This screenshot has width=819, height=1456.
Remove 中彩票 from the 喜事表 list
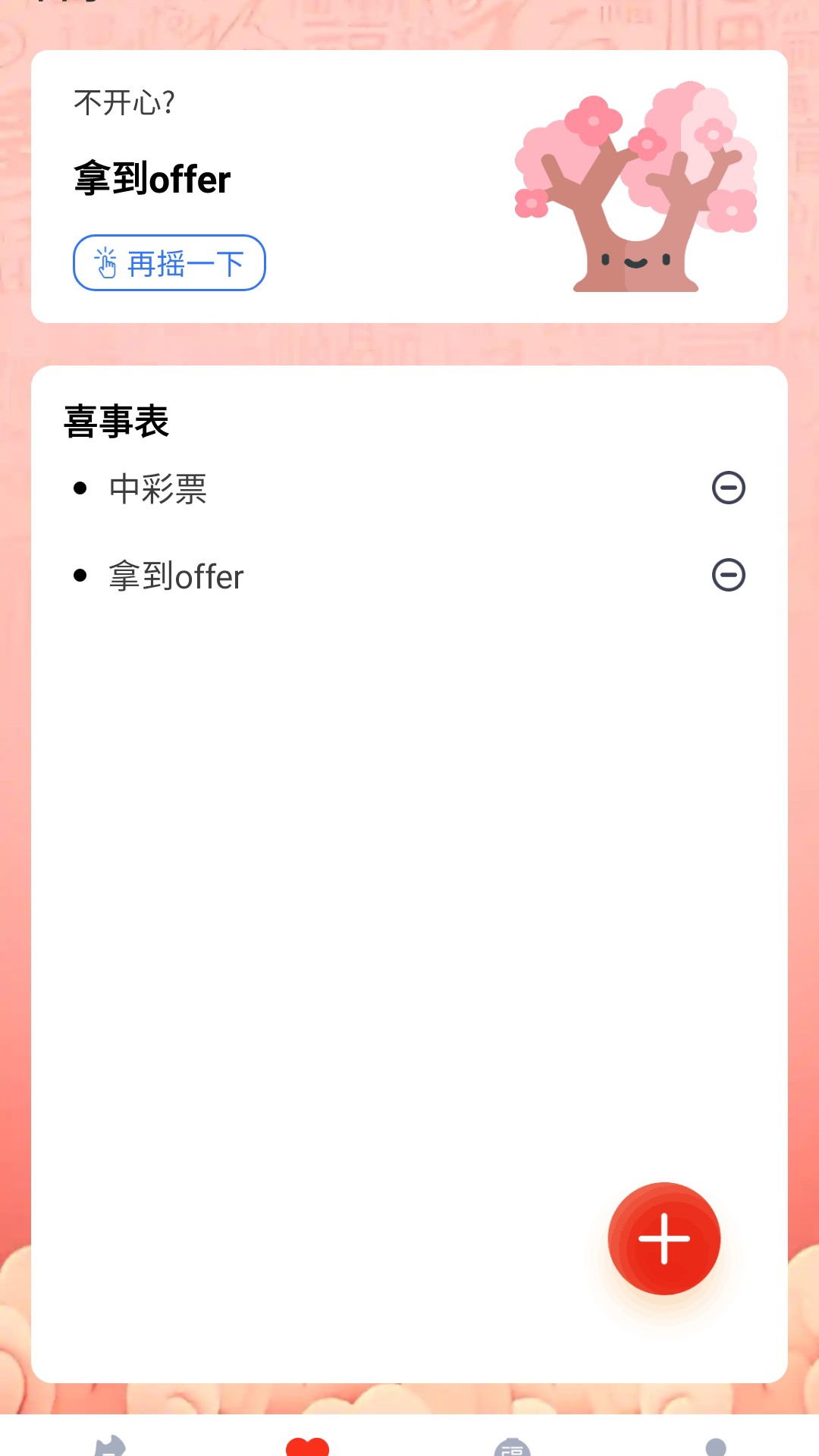point(728,488)
